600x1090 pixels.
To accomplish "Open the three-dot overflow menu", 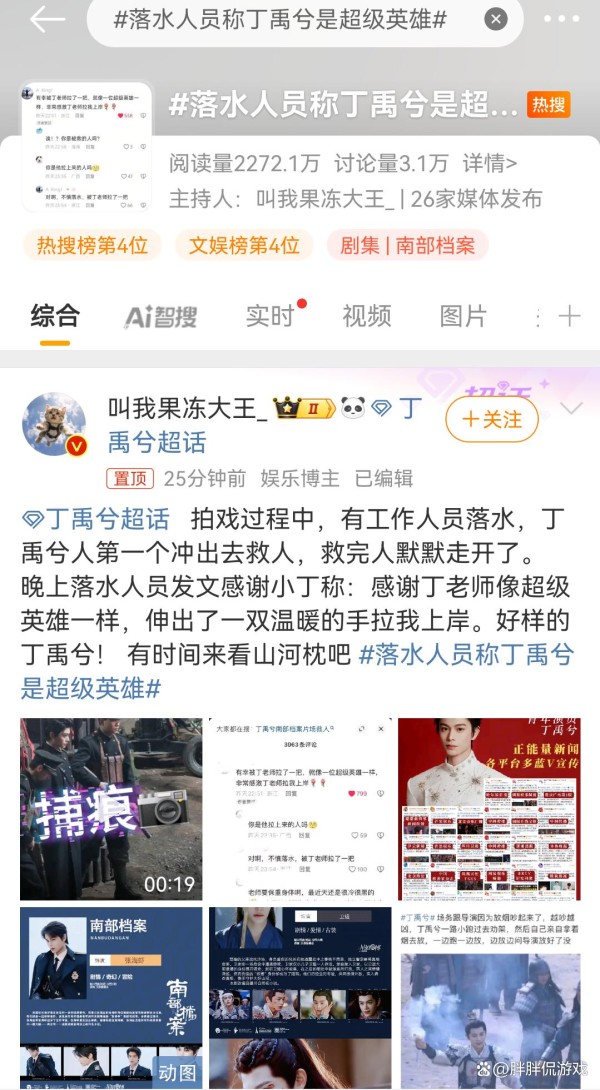I will pos(560,20).
